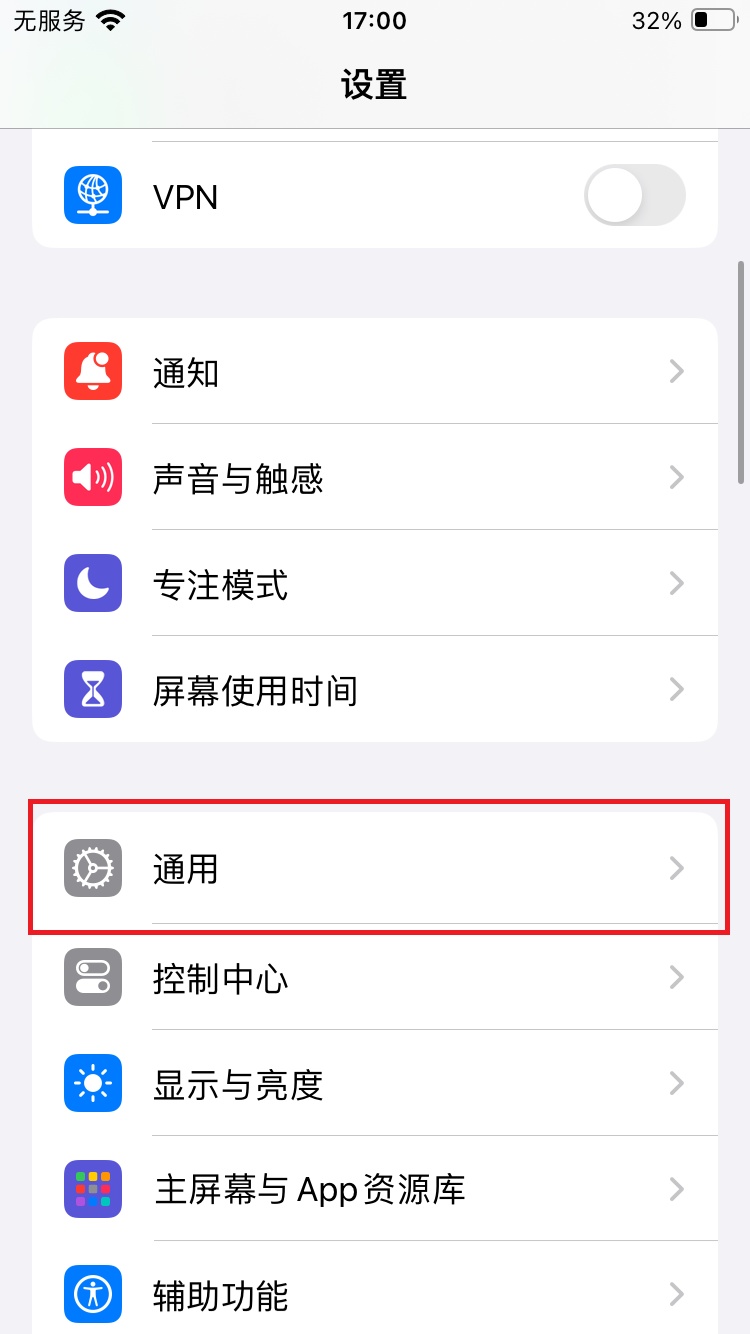750x1334 pixels.
Task: Tap the 辅助功能 accessibility figure icon
Action: tap(93, 1295)
